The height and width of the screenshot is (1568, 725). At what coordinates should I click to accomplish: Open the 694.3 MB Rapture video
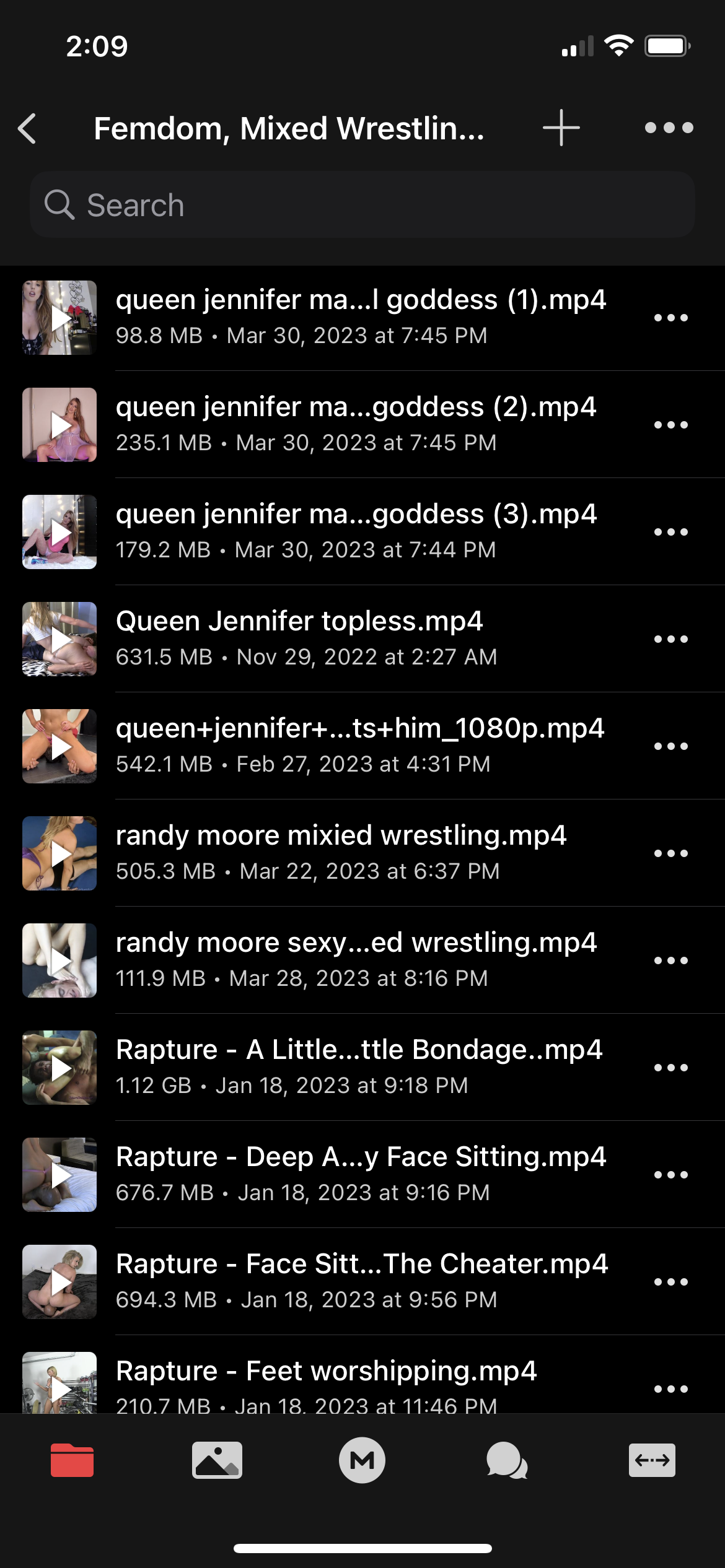click(361, 1281)
